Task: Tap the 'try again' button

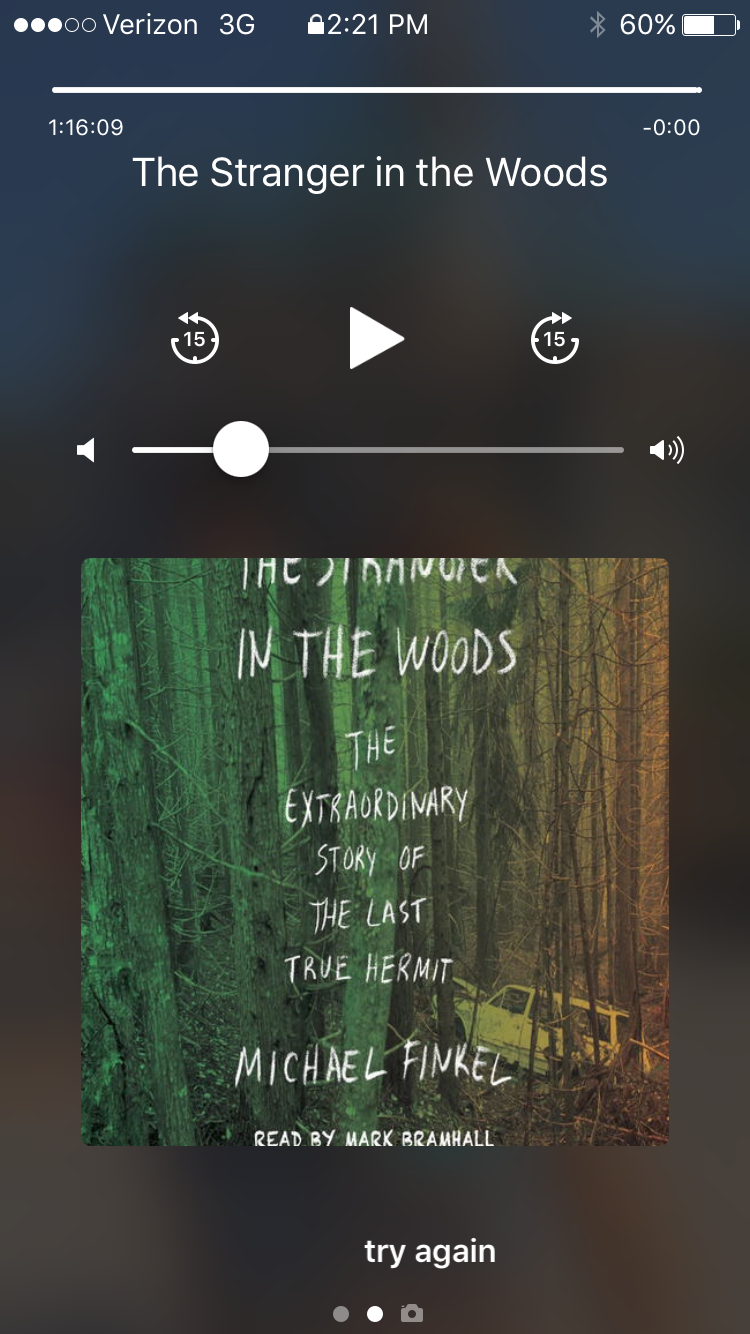Action: (x=429, y=1251)
